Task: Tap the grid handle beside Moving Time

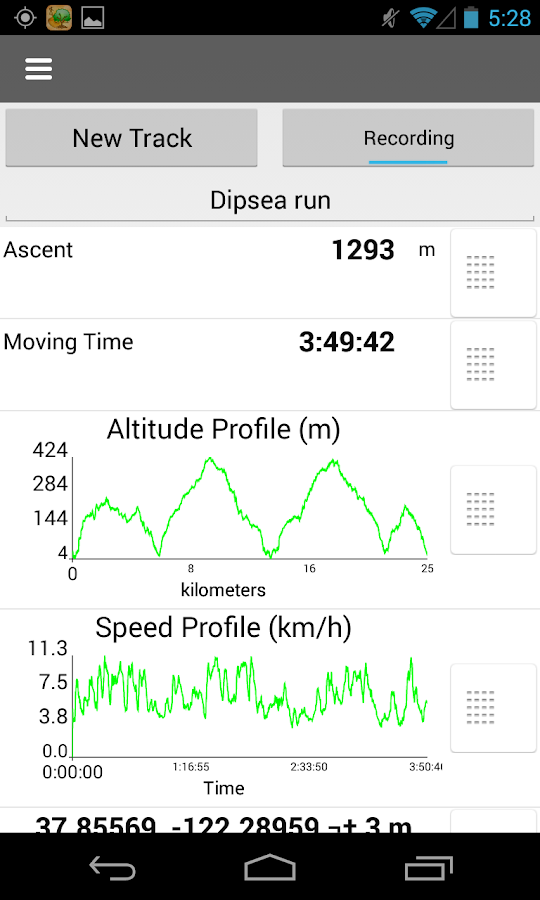Action: pyautogui.click(x=494, y=364)
